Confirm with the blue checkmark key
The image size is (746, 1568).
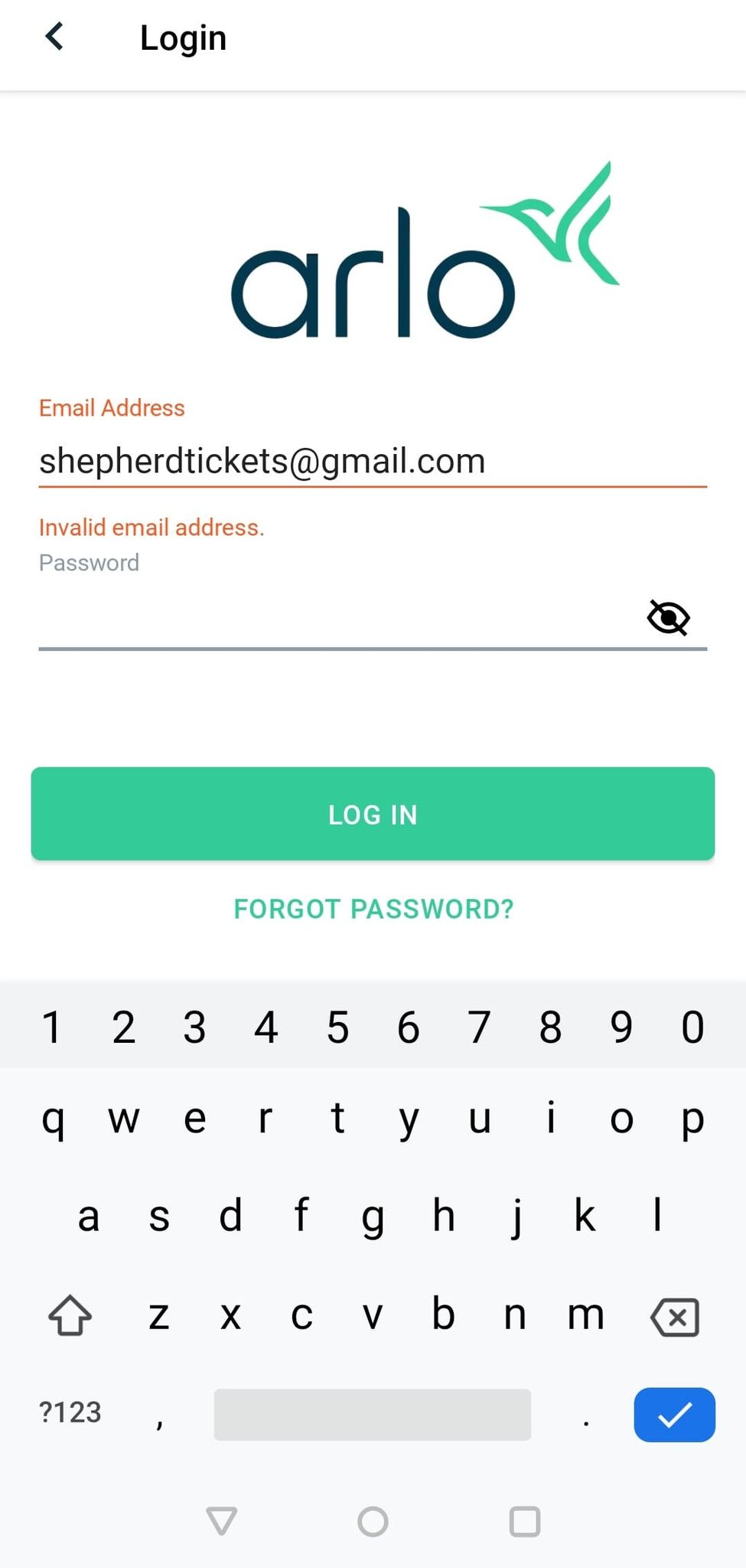[674, 1414]
